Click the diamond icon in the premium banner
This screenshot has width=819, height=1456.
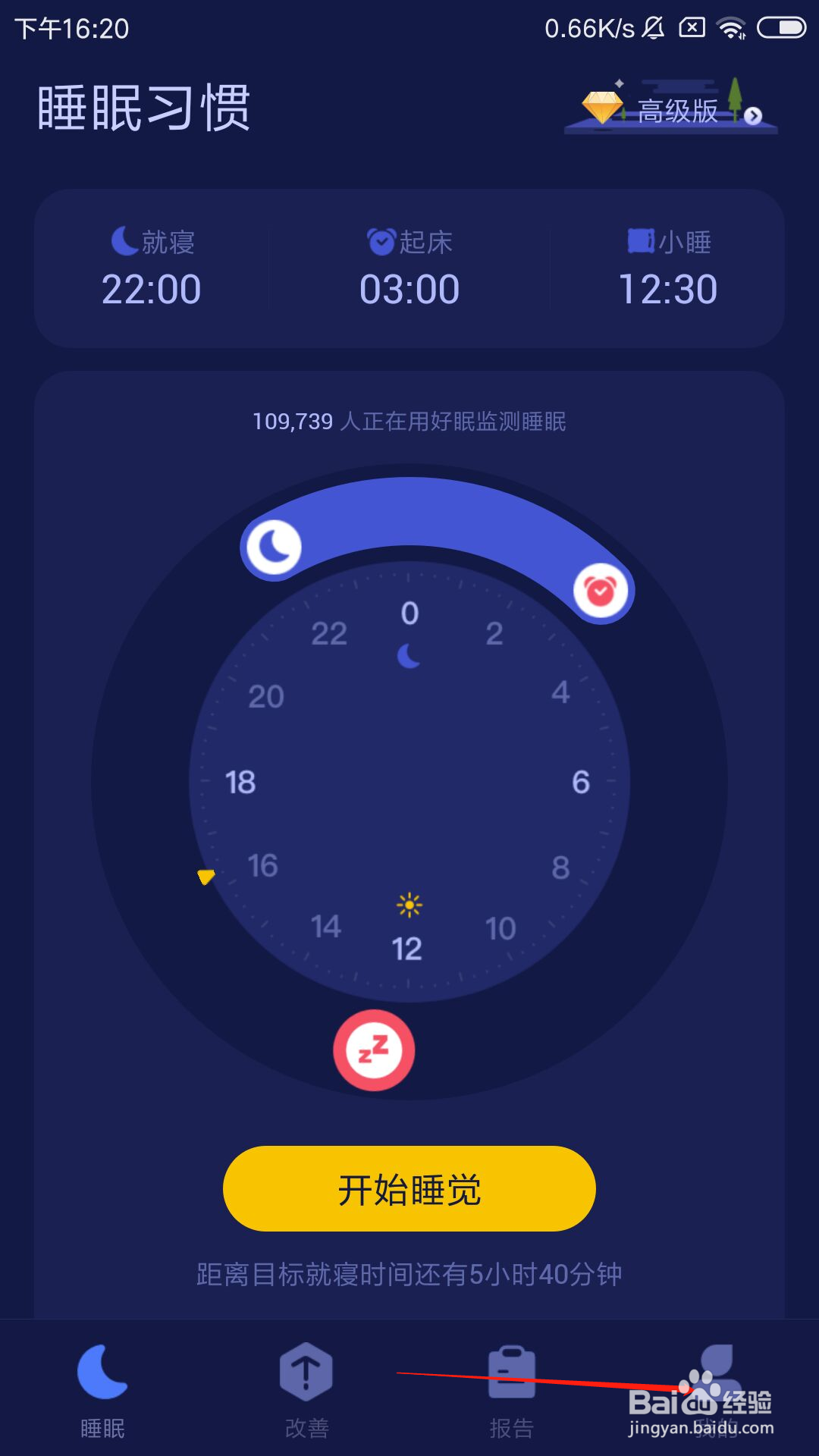click(601, 108)
